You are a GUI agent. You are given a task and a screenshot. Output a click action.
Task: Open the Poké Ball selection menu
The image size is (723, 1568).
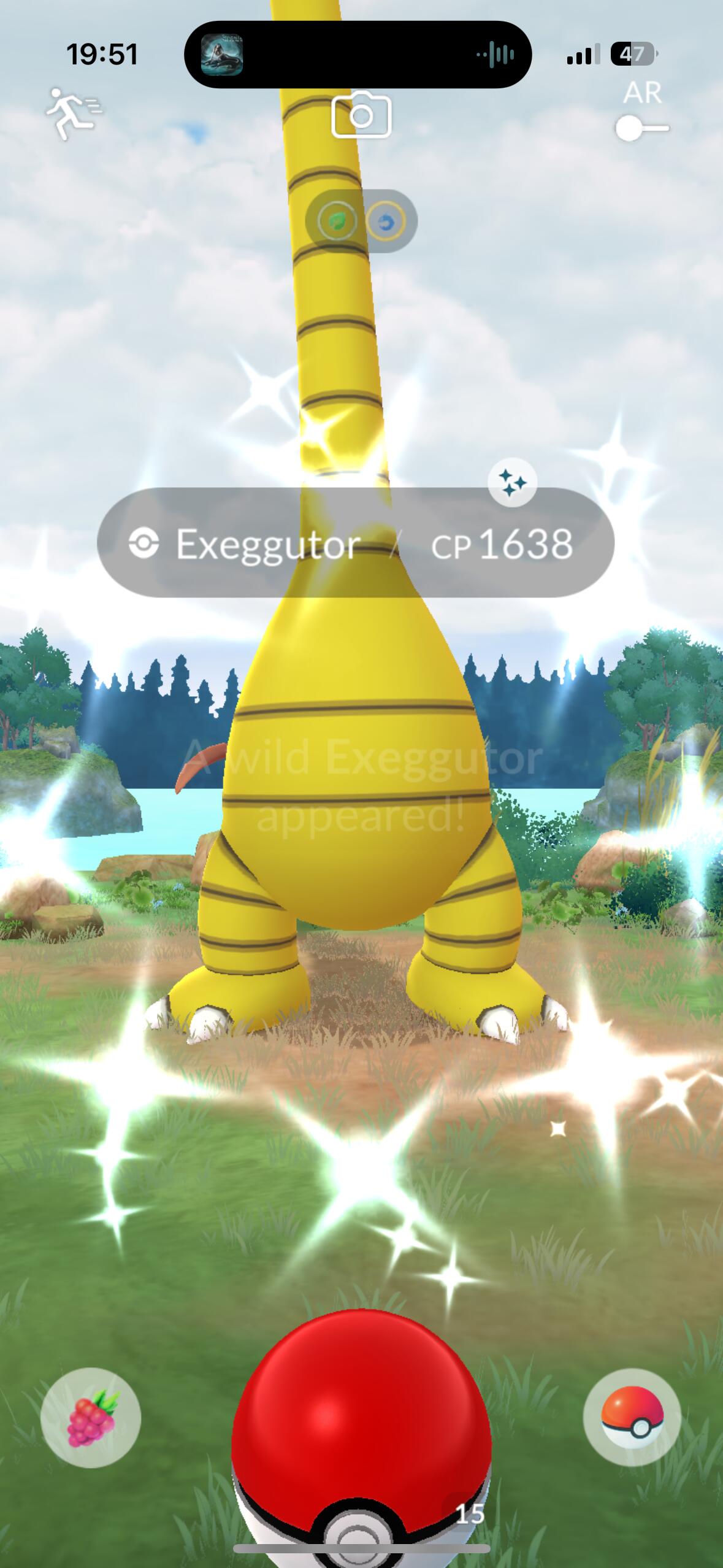click(x=632, y=1417)
